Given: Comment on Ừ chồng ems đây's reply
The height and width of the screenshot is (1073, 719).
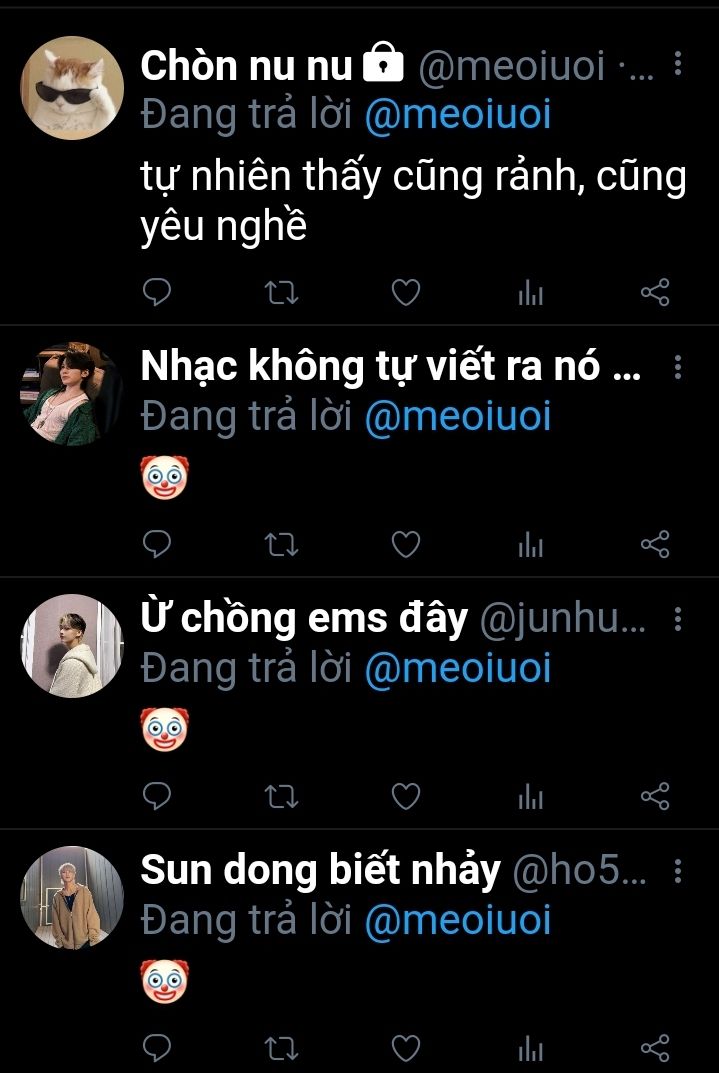Looking at the screenshot, I should tap(157, 796).
